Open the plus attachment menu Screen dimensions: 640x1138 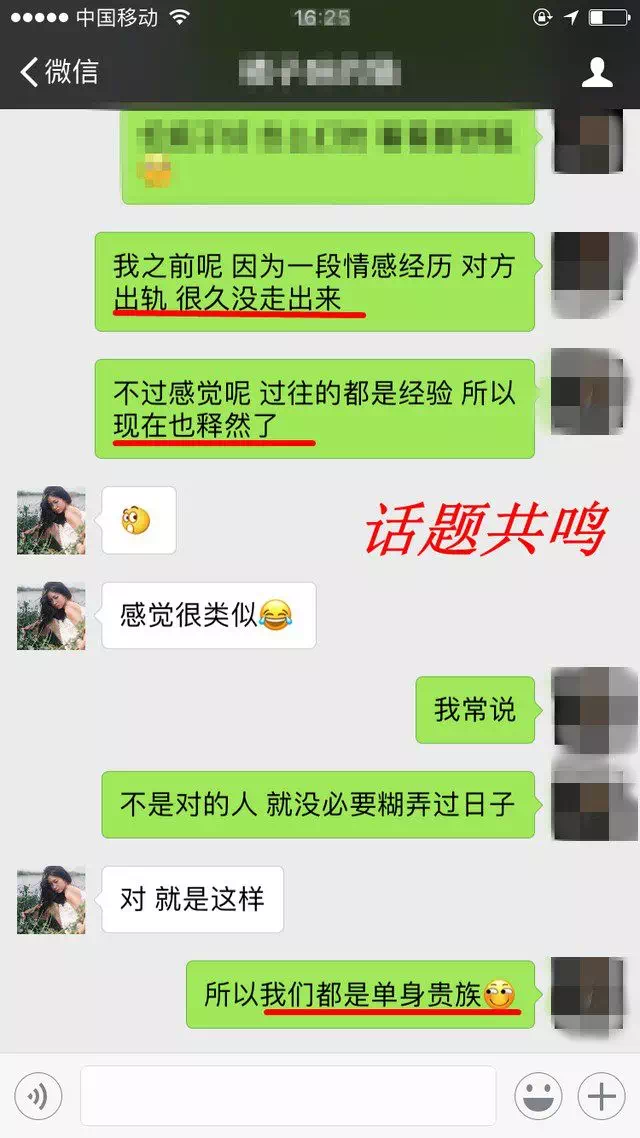tap(601, 1097)
